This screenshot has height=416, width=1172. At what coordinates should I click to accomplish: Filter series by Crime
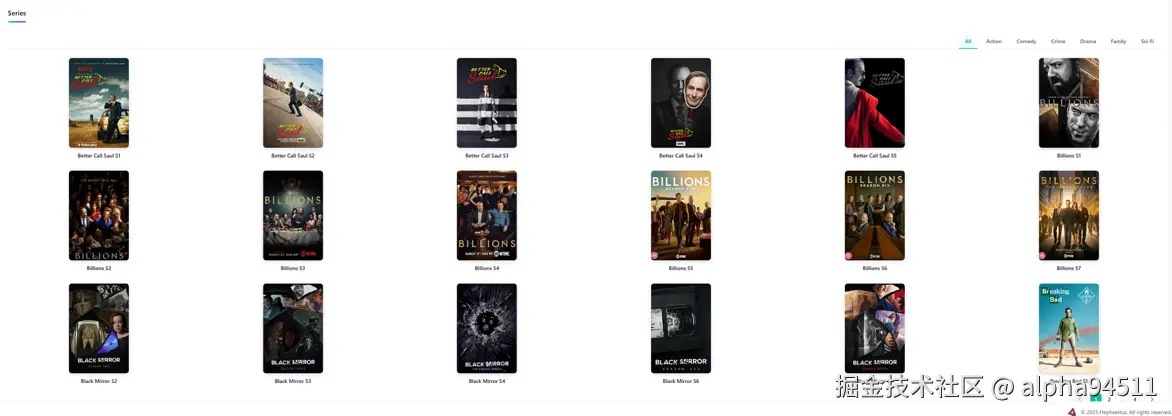1058,41
